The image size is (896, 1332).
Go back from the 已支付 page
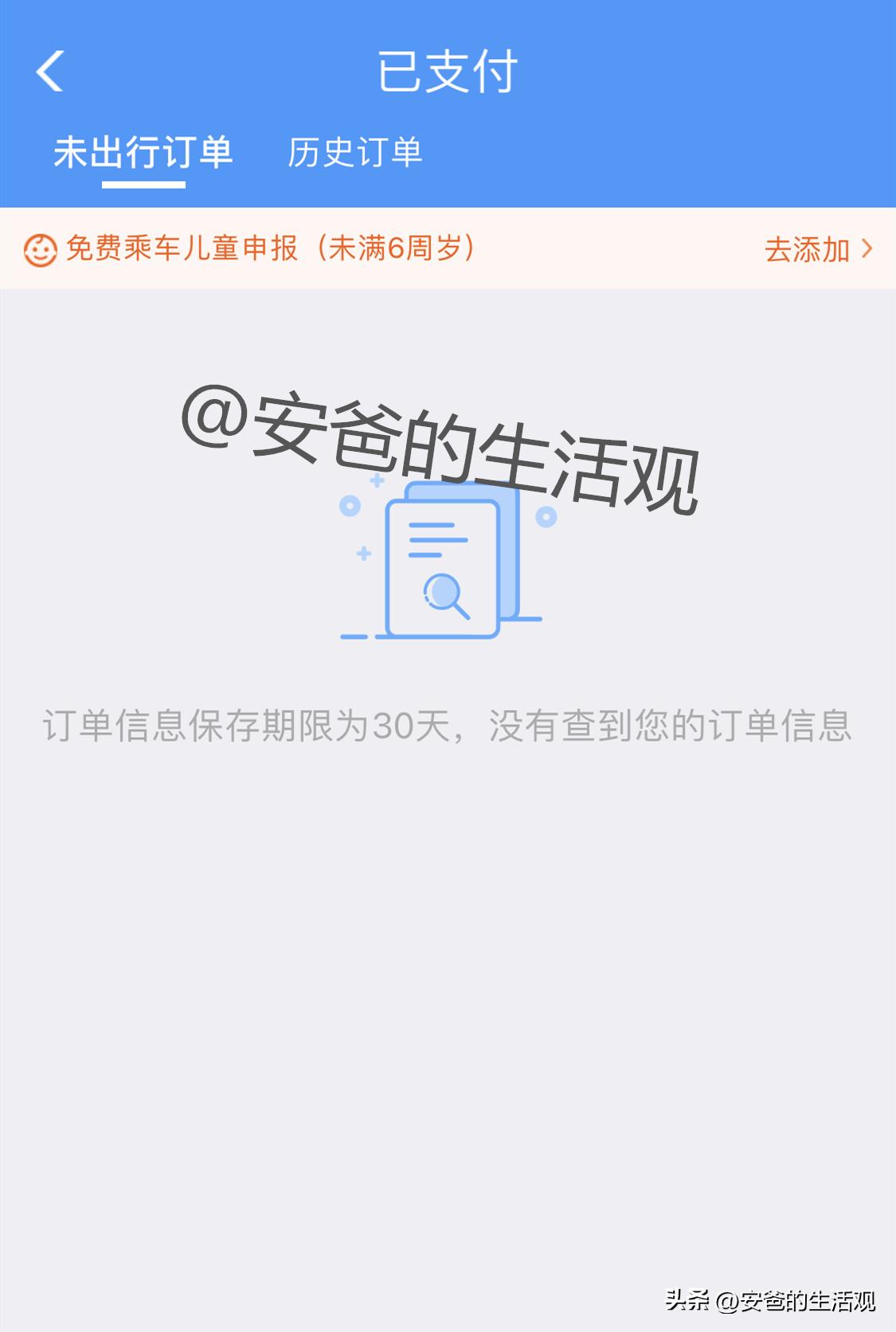tap(50, 72)
